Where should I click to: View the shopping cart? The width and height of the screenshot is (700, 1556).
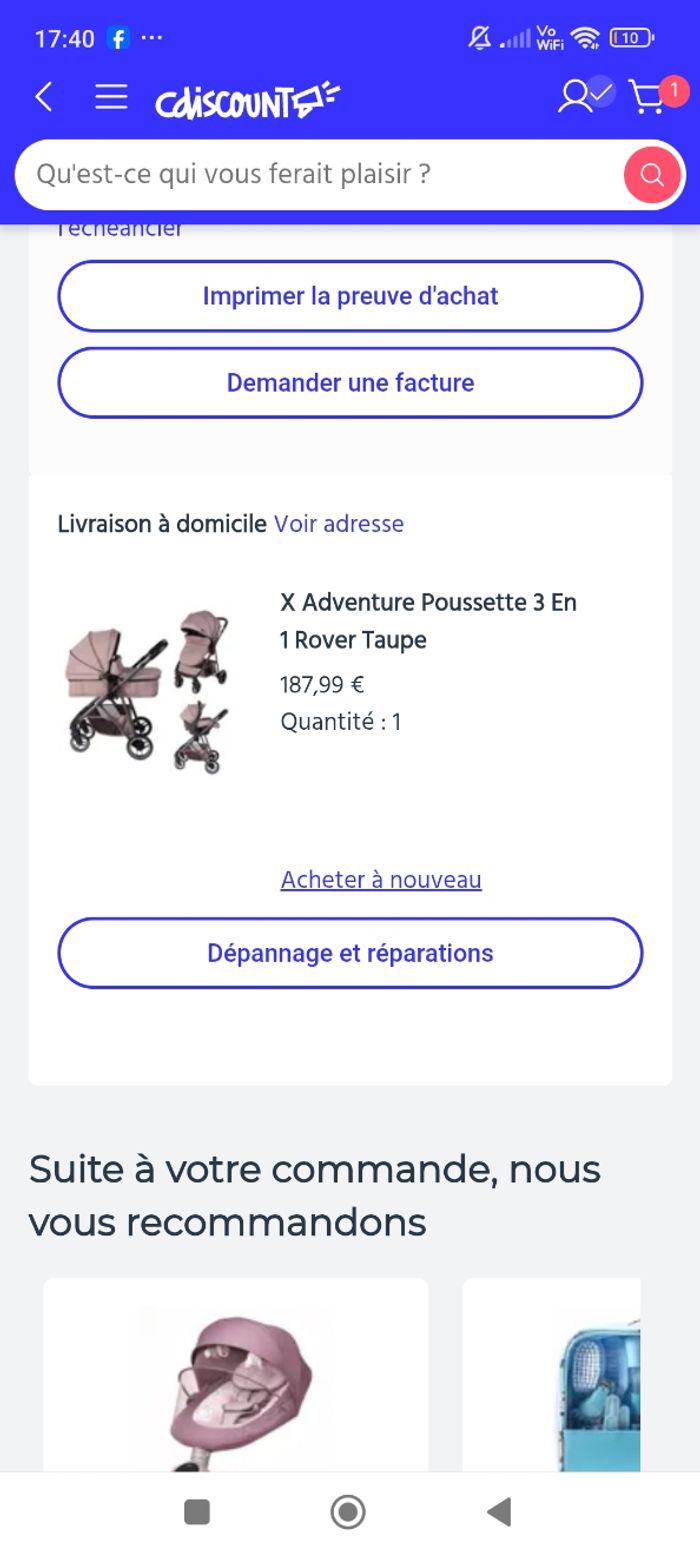[x=650, y=97]
